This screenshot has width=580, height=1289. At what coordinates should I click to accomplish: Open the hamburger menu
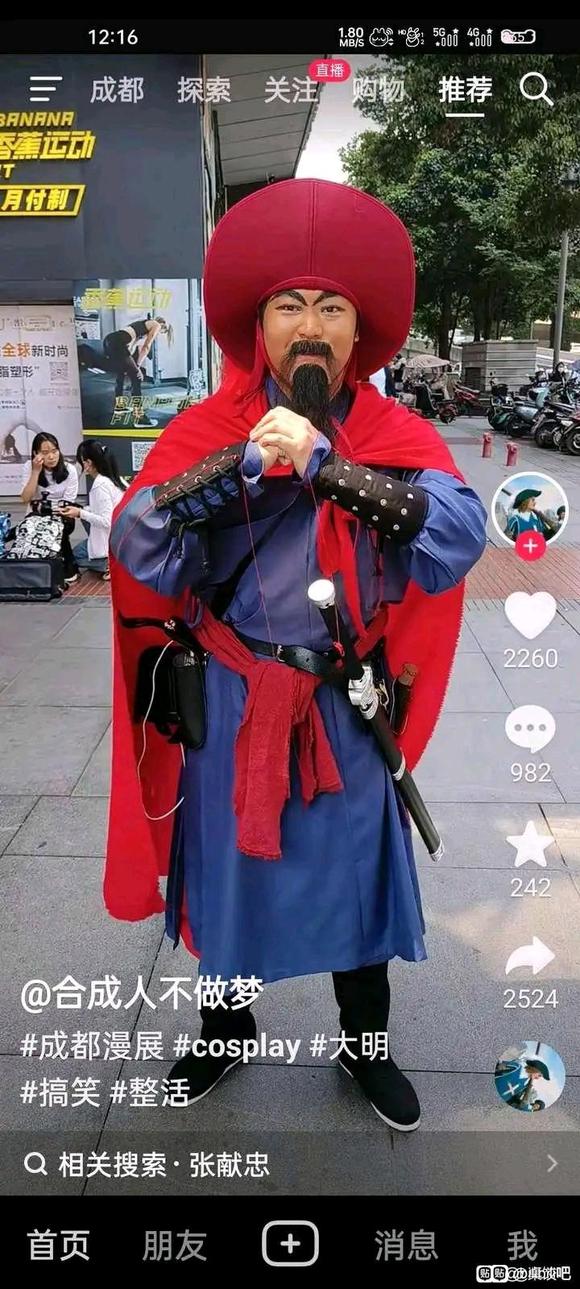click(45, 89)
